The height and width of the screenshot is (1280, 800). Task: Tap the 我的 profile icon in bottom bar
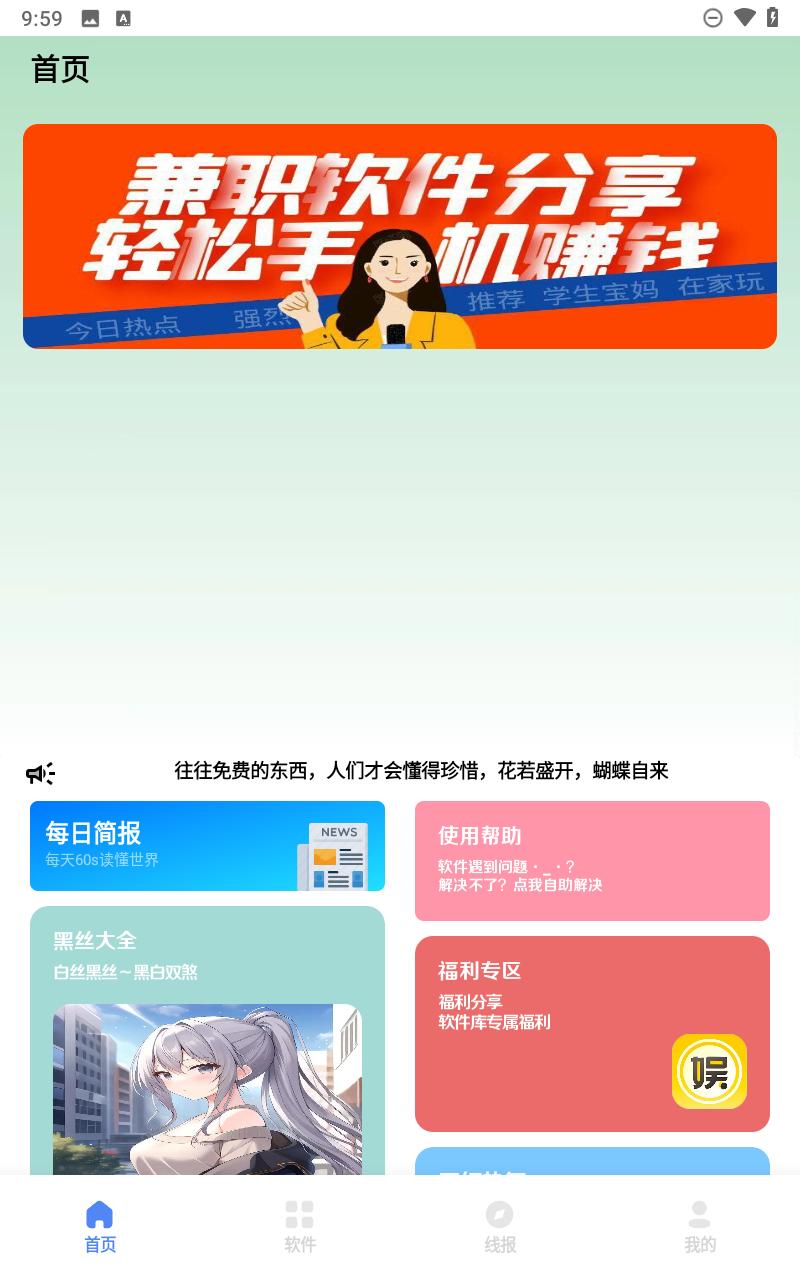[700, 1213]
